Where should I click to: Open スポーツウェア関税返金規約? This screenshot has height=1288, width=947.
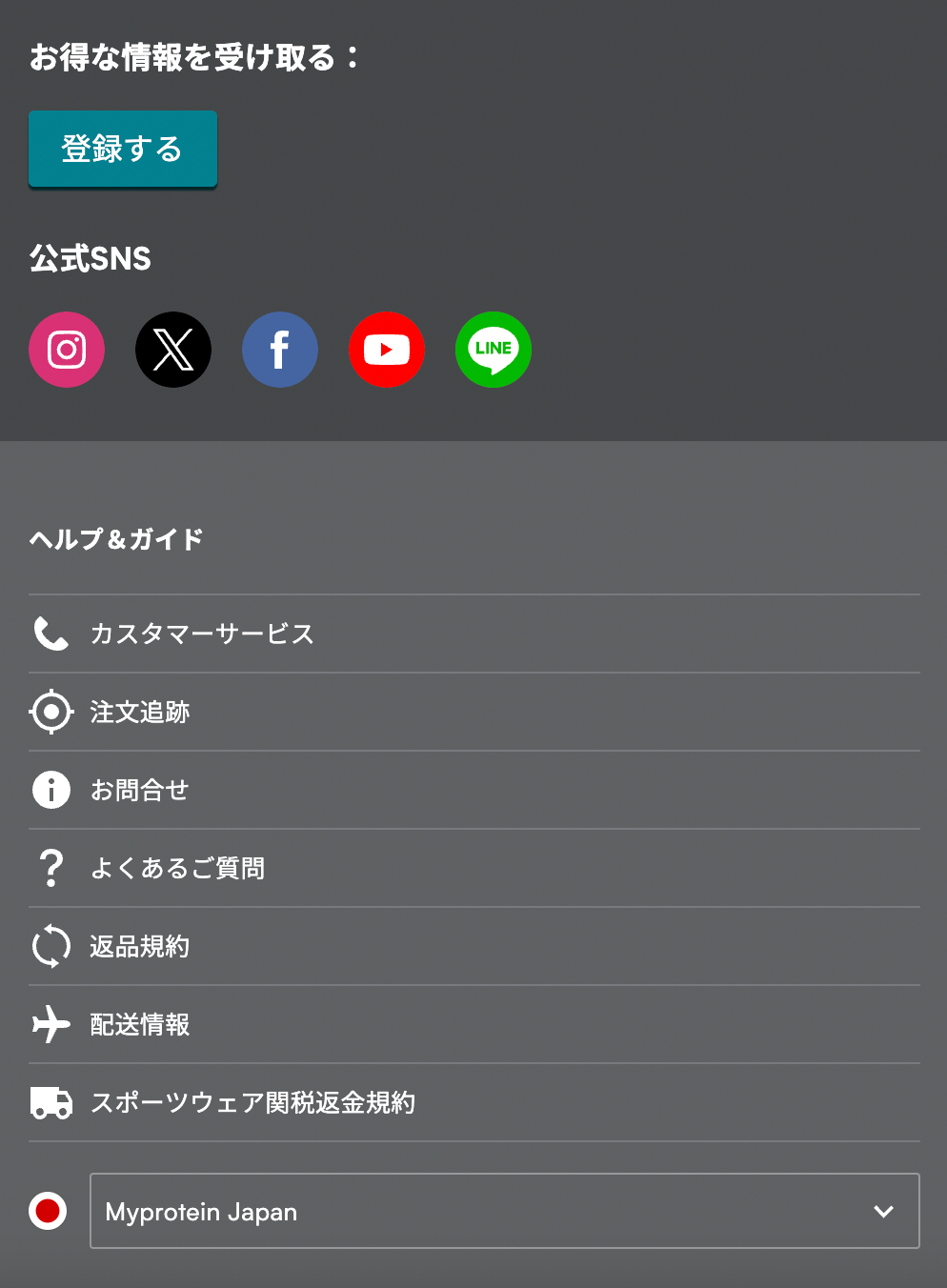(252, 1102)
